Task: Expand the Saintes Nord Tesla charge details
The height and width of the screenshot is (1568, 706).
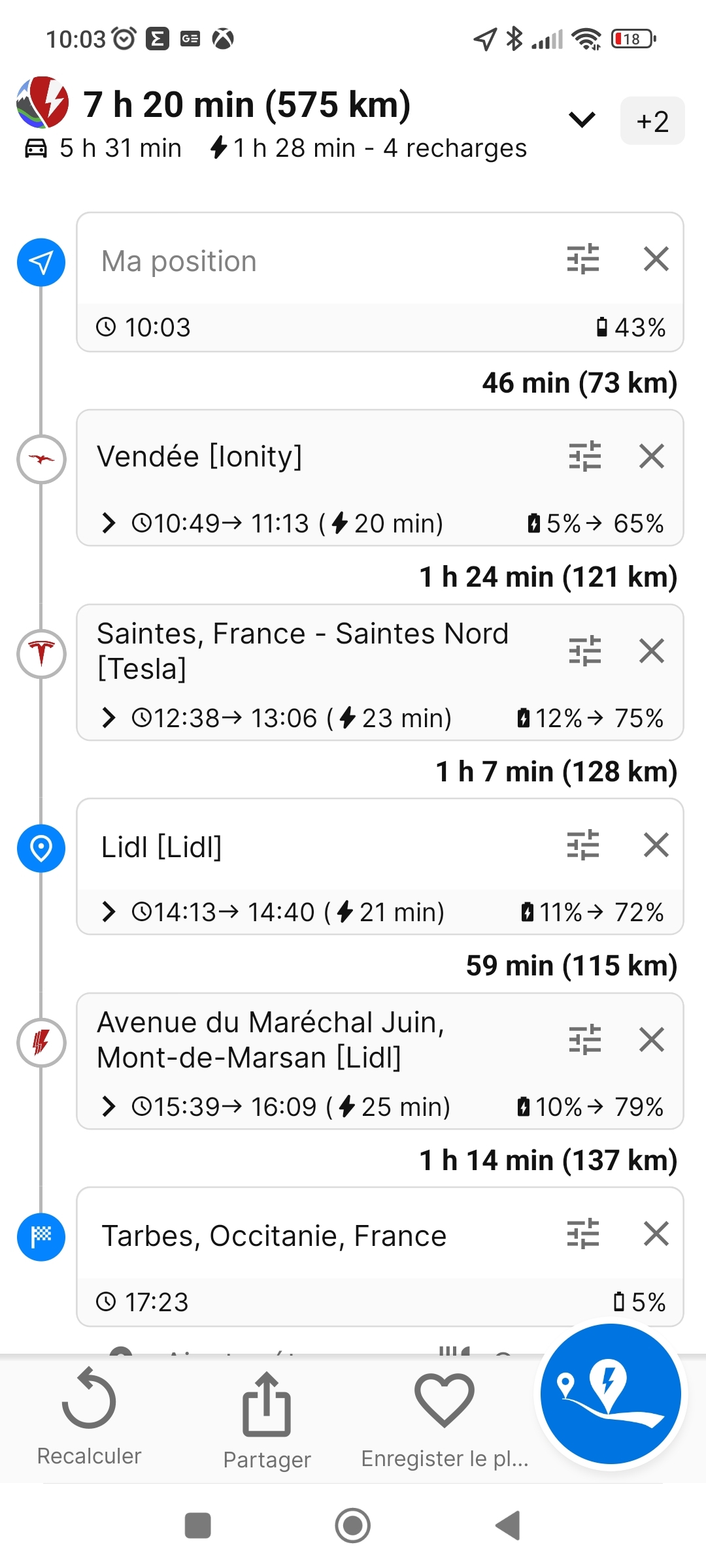Action: click(109, 718)
